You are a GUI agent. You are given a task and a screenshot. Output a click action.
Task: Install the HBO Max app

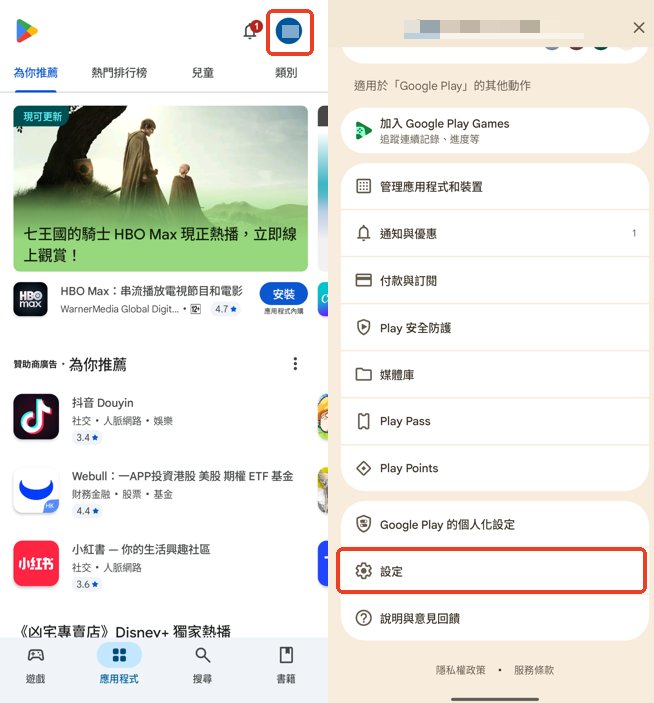tap(283, 294)
